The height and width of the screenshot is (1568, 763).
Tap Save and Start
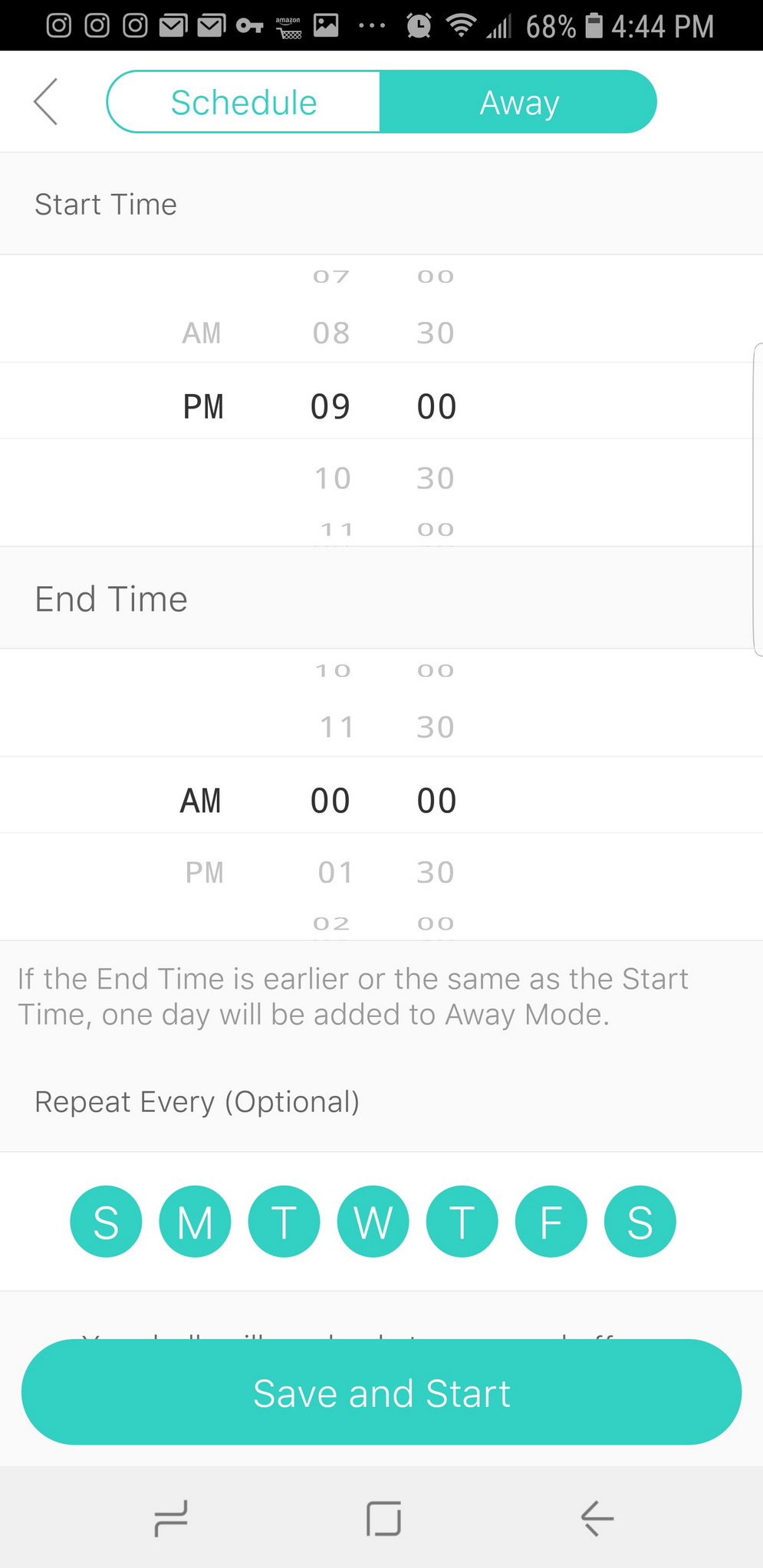tap(381, 1393)
